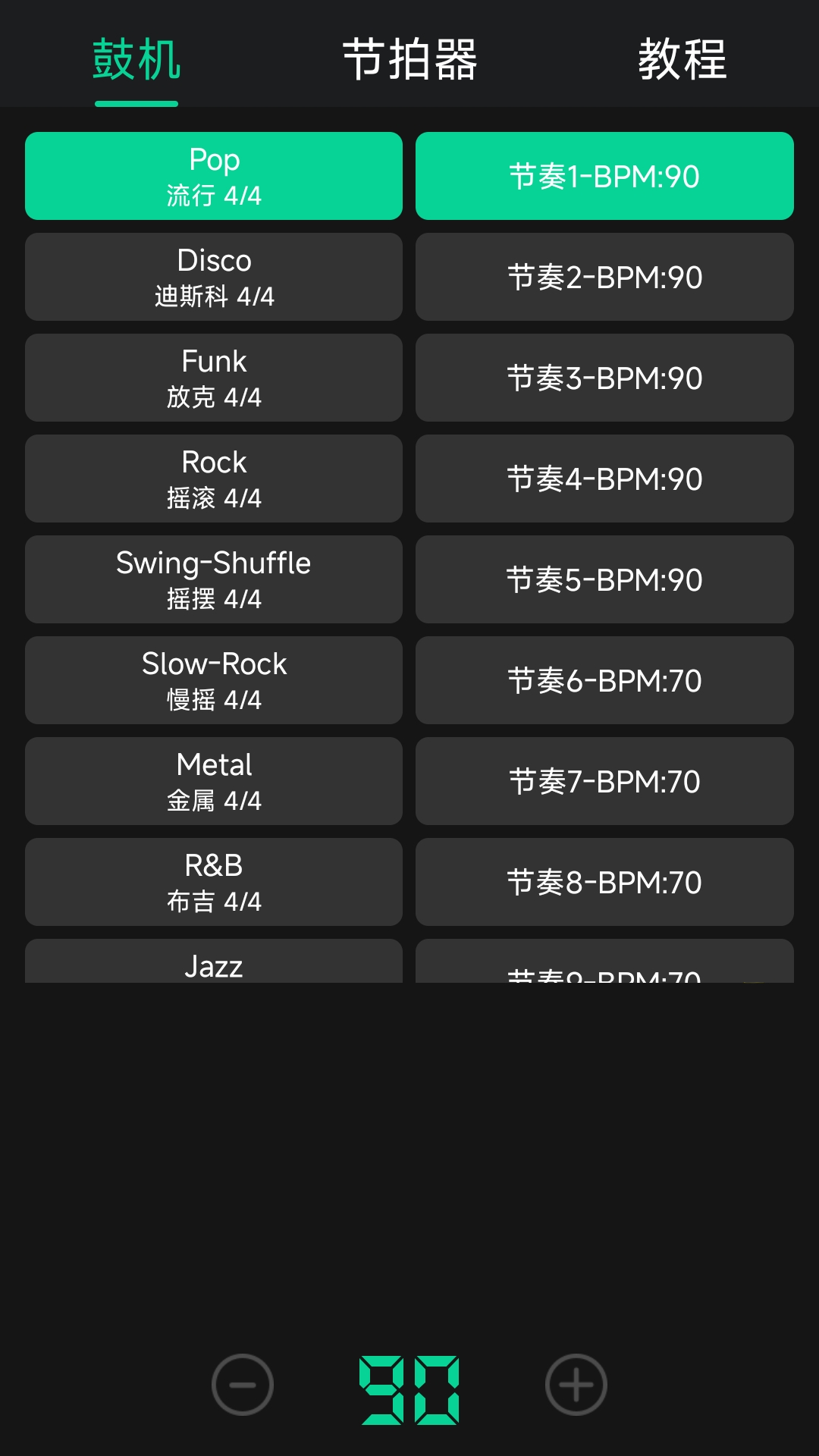Select the Funk 放克 drum style
Viewport: 819px width, 1456px height.
[213, 377]
